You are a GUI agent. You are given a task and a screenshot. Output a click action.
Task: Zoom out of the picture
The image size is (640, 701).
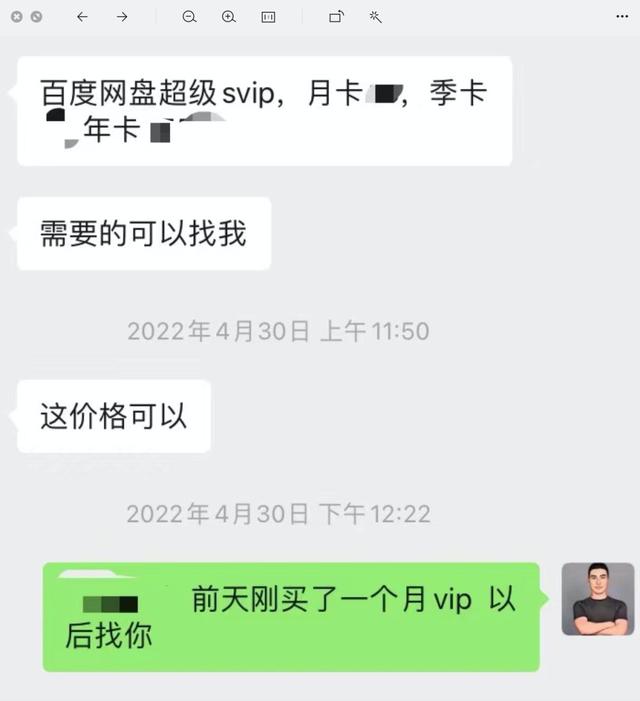click(189, 17)
